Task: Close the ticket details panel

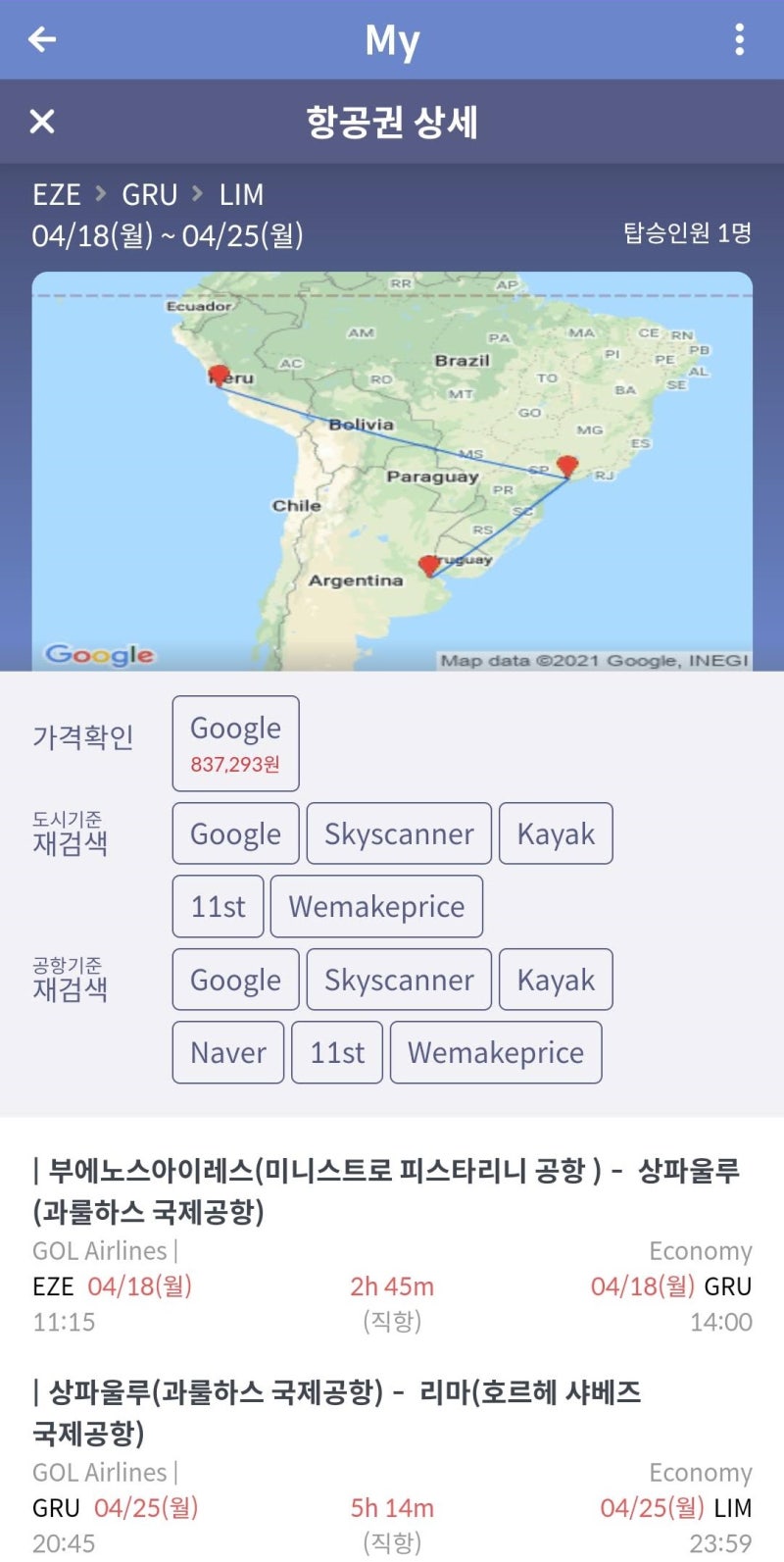Action: point(42,122)
